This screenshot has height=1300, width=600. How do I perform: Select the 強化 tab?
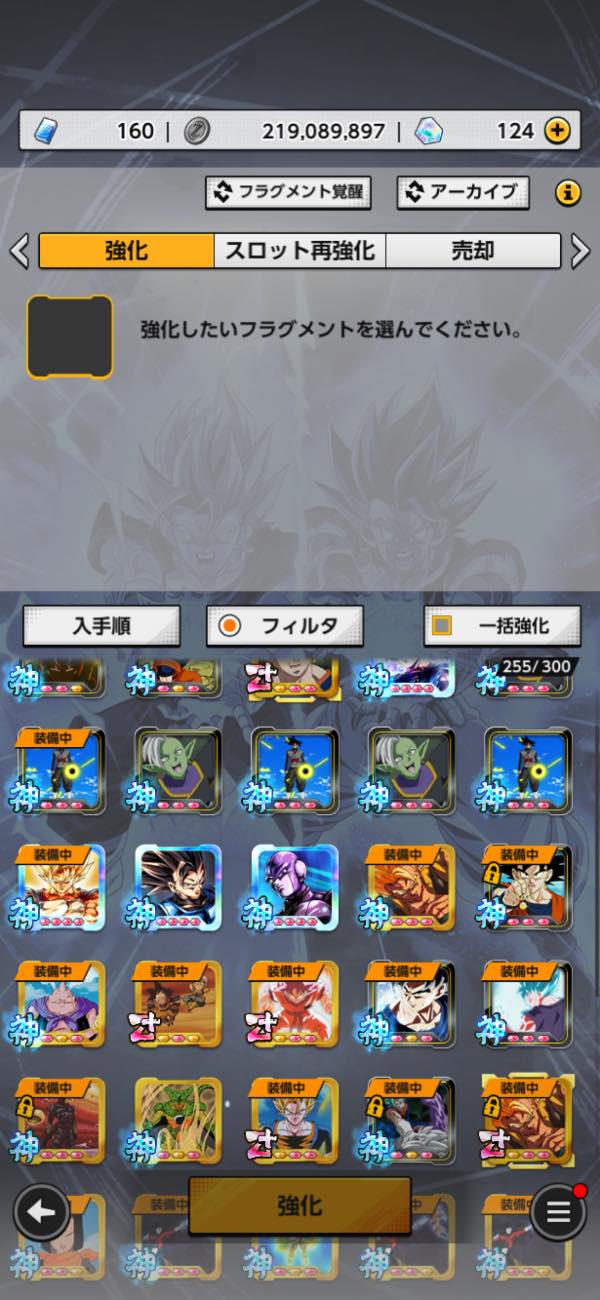pos(127,251)
